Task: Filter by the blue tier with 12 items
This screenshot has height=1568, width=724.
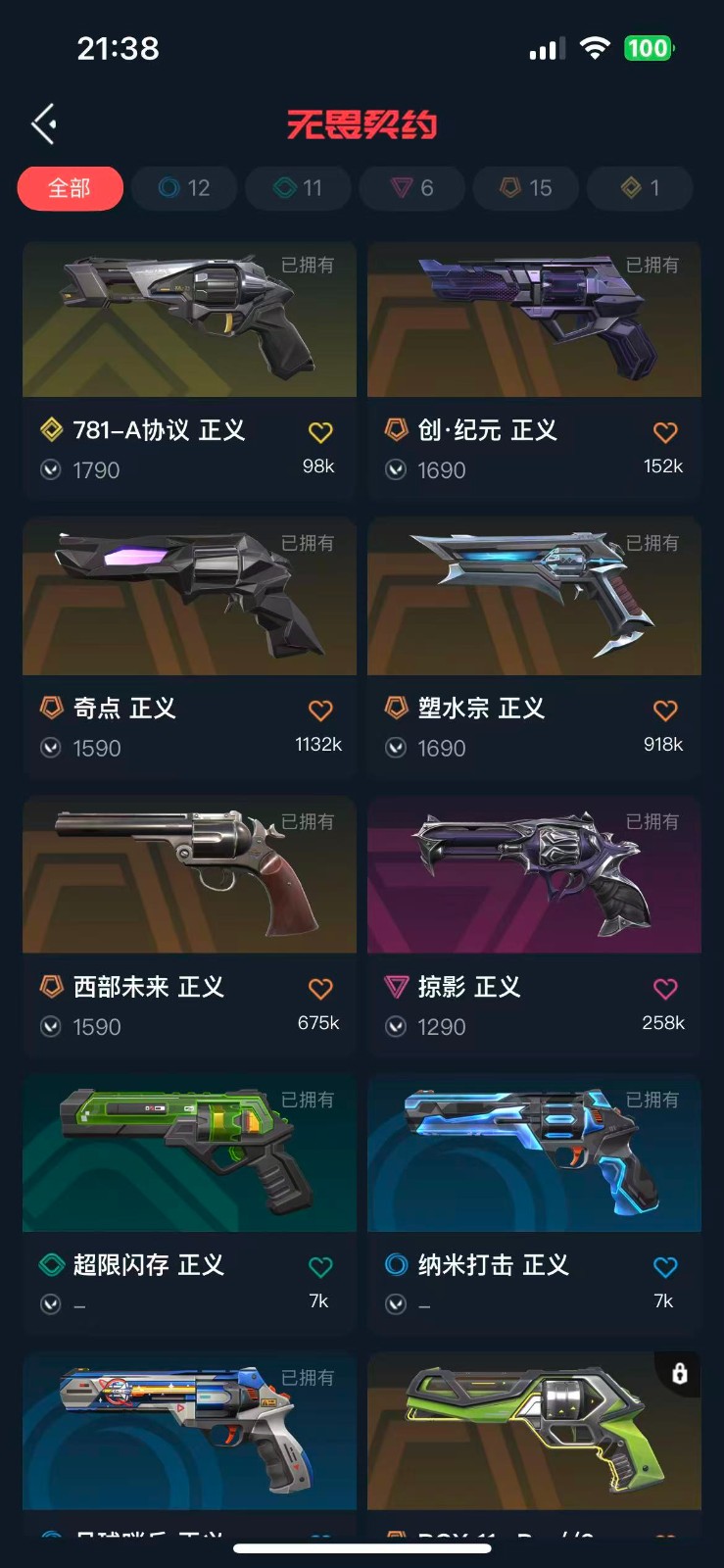Action: tap(184, 188)
